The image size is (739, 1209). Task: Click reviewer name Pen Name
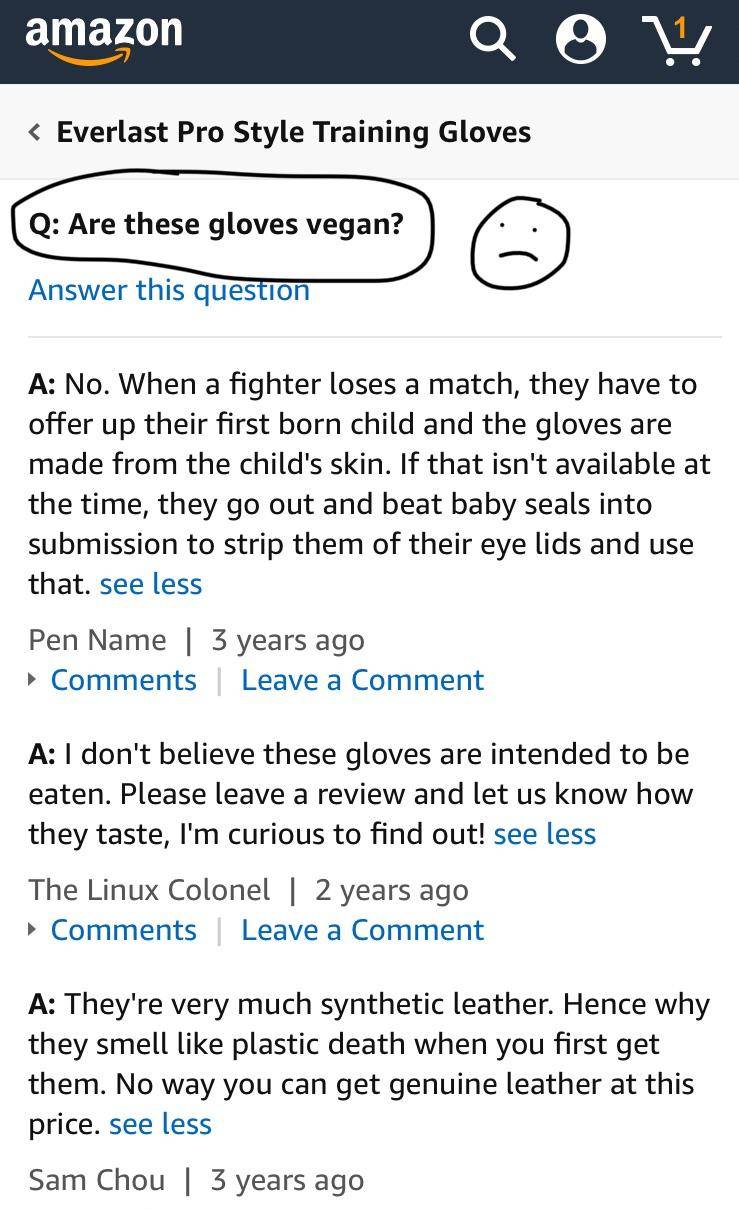pos(97,639)
